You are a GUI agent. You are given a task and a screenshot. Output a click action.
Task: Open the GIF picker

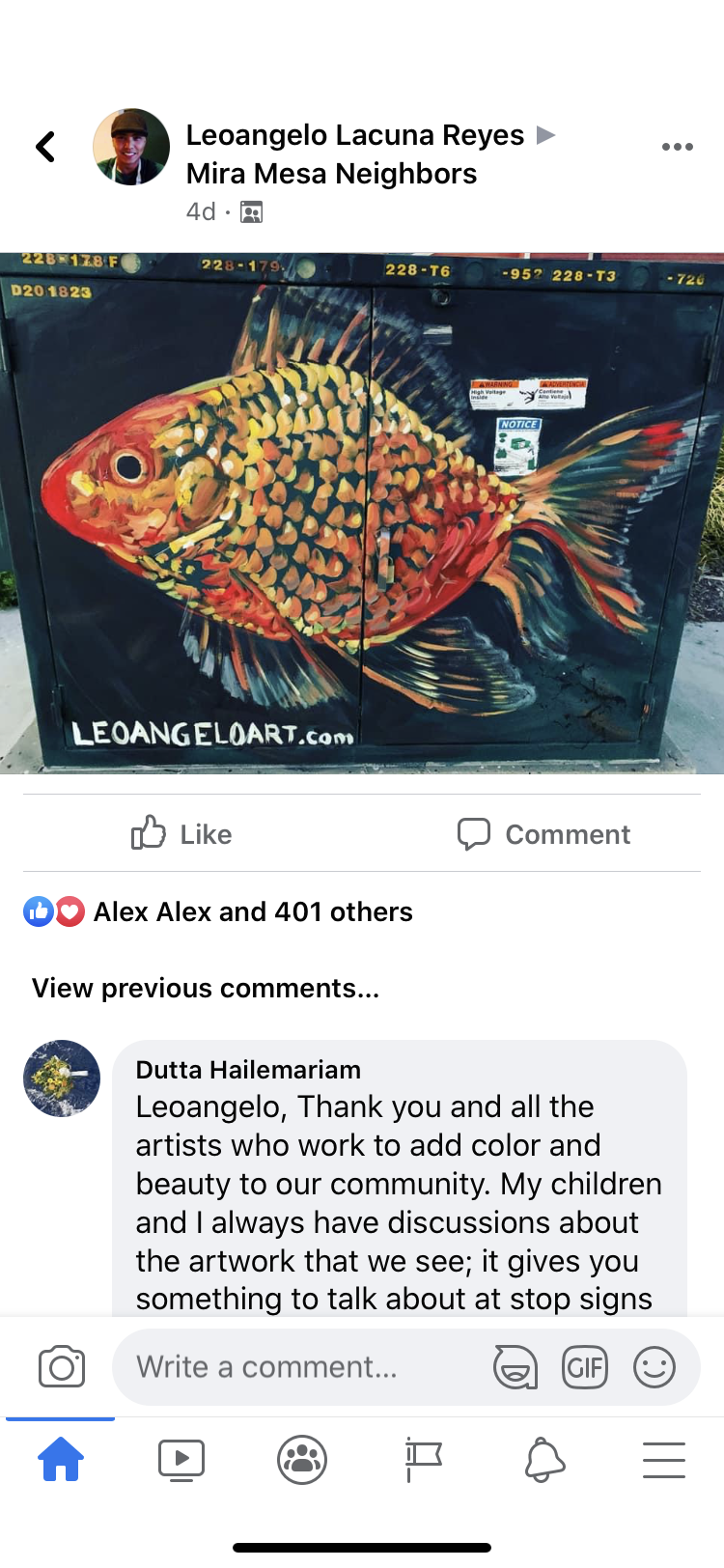tap(585, 1367)
